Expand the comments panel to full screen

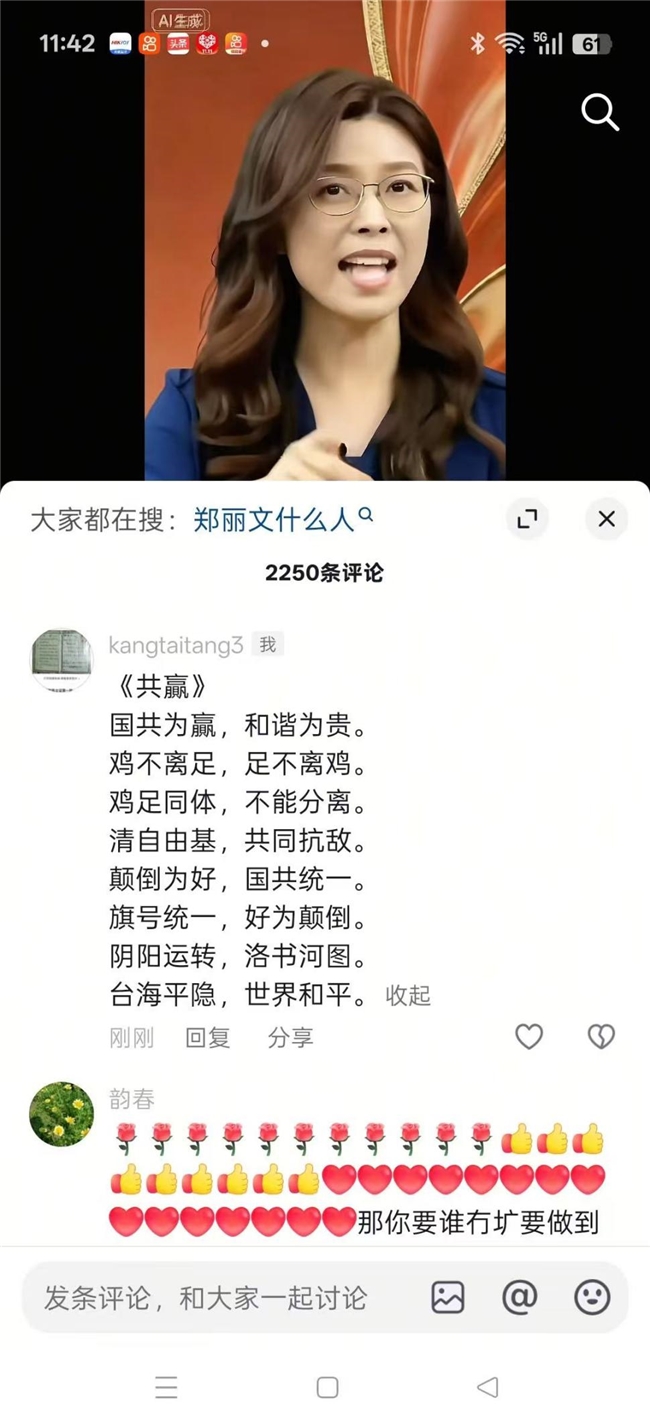[527, 519]
